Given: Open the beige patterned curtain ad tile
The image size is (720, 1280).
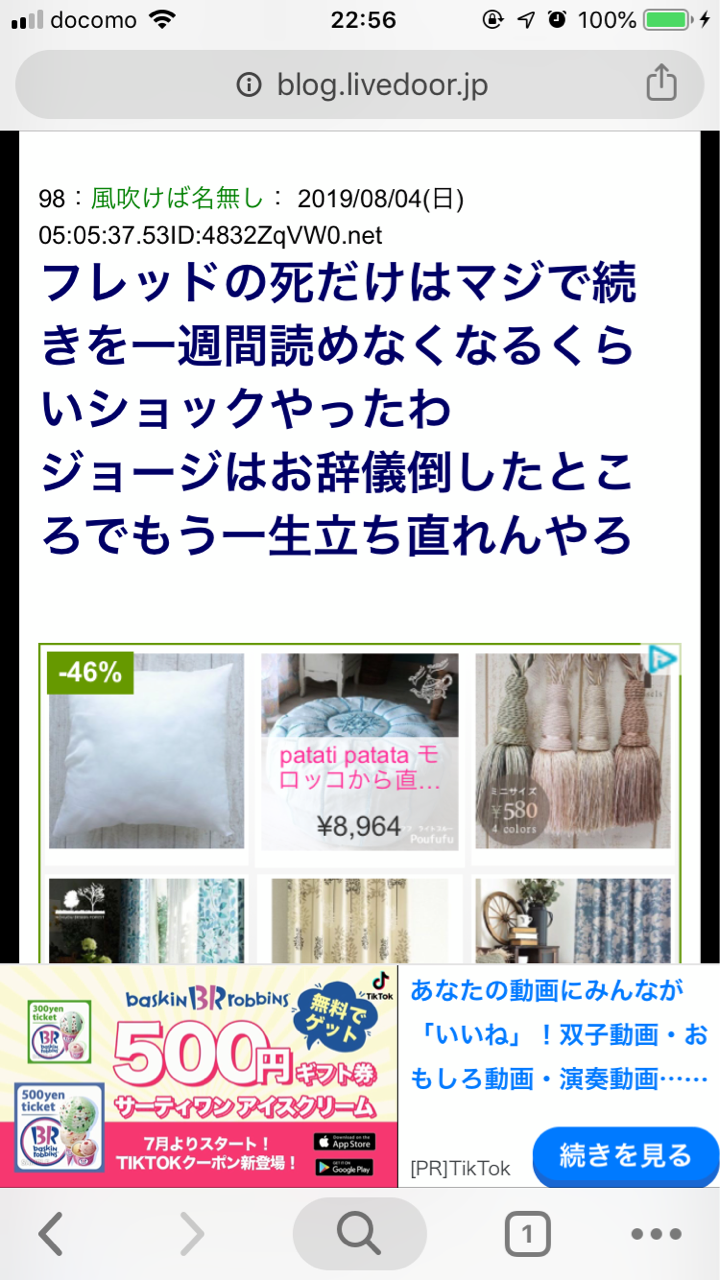Looking at the screenshot, I should (x=360, y=920).
